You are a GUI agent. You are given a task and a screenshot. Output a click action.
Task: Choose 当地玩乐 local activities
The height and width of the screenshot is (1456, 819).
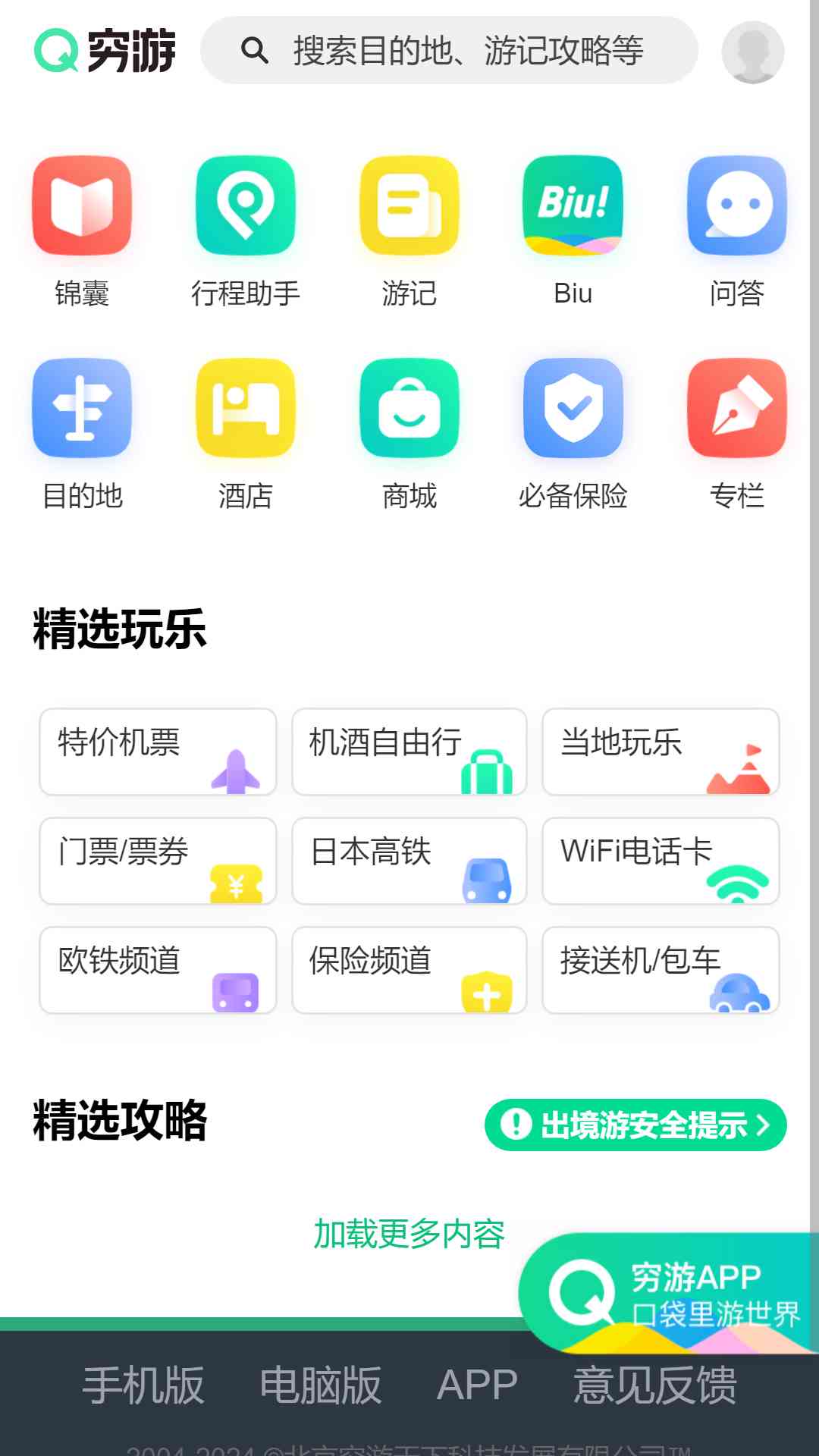tap(661, 752)
